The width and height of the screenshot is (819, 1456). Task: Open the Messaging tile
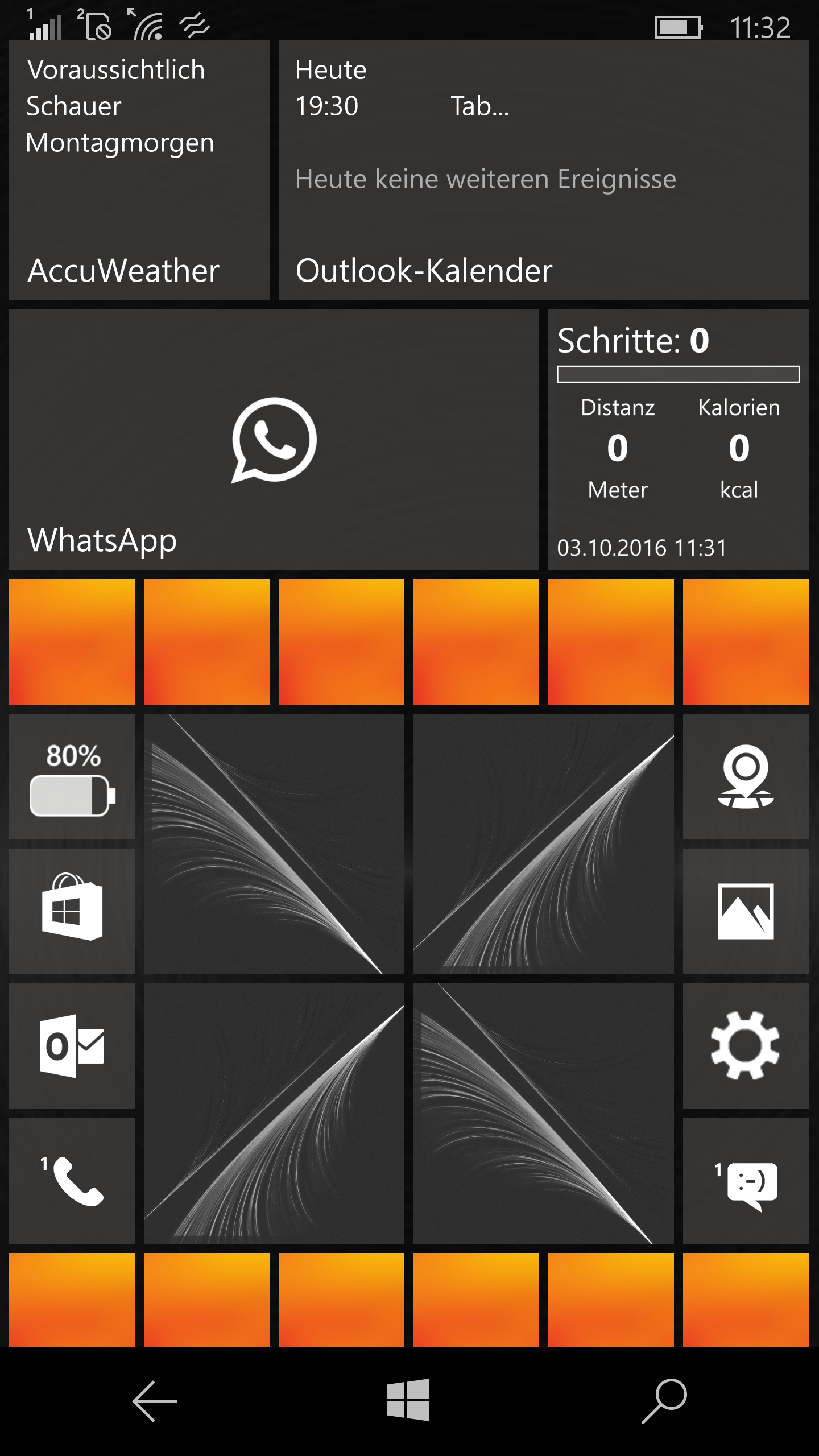pos(746,1181)
